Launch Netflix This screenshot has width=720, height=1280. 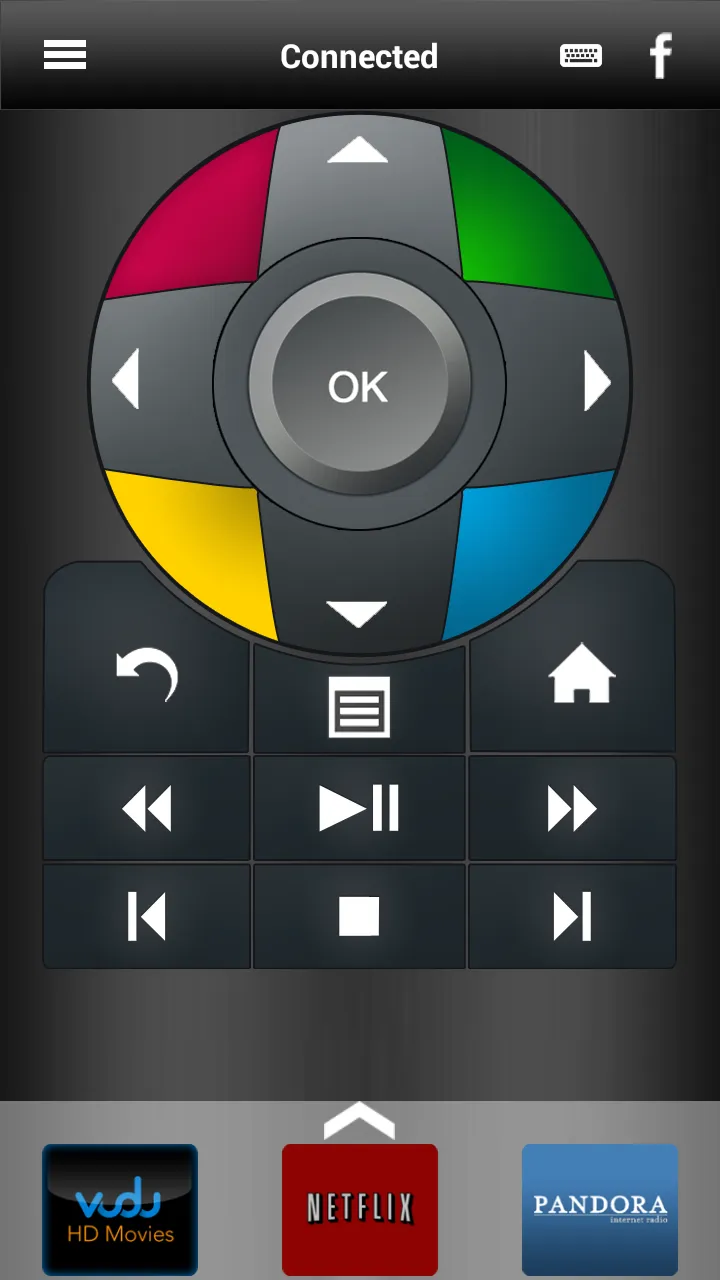(360, 1209)
